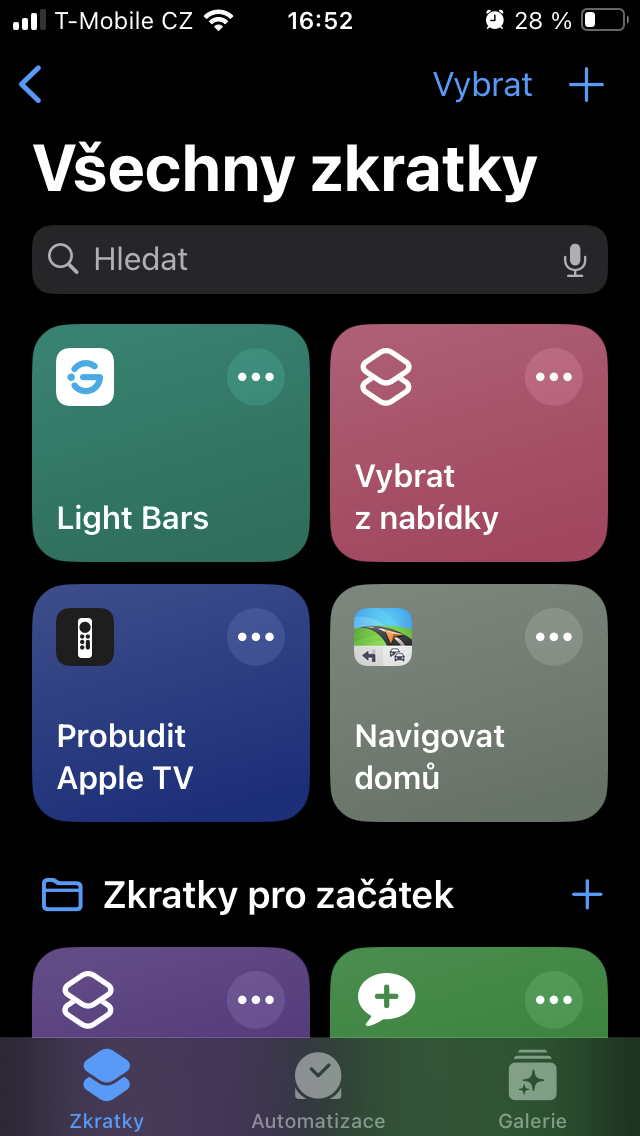Open options for Vybrat z nabídky
640x1136 pixels.
tap(554, 377)
